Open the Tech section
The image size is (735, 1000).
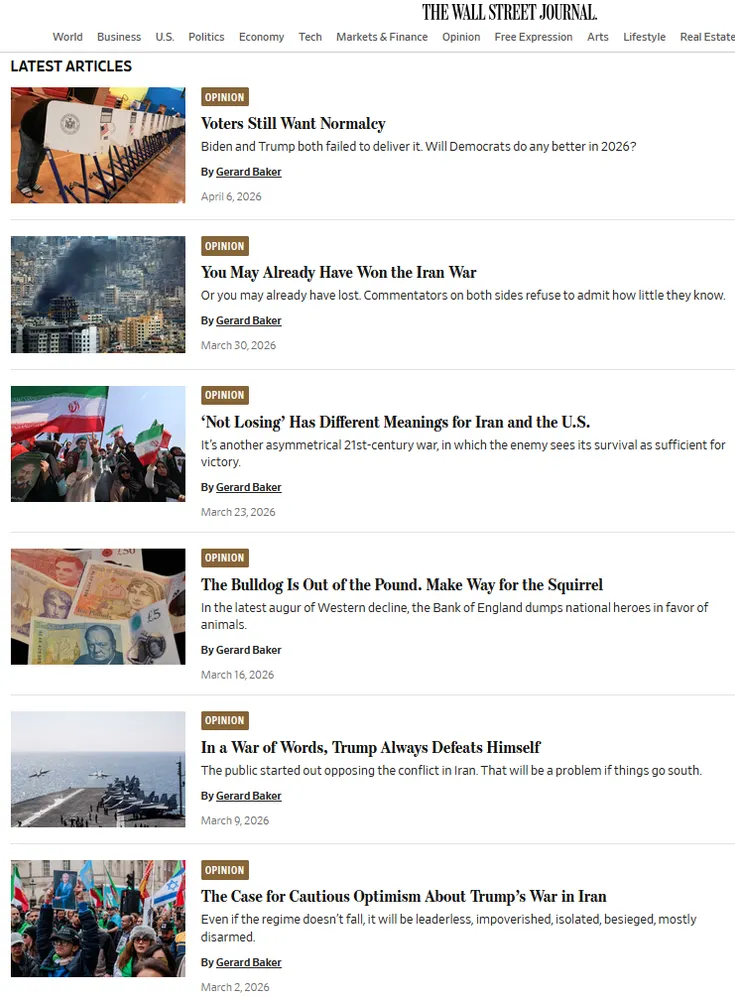point(310,37)
